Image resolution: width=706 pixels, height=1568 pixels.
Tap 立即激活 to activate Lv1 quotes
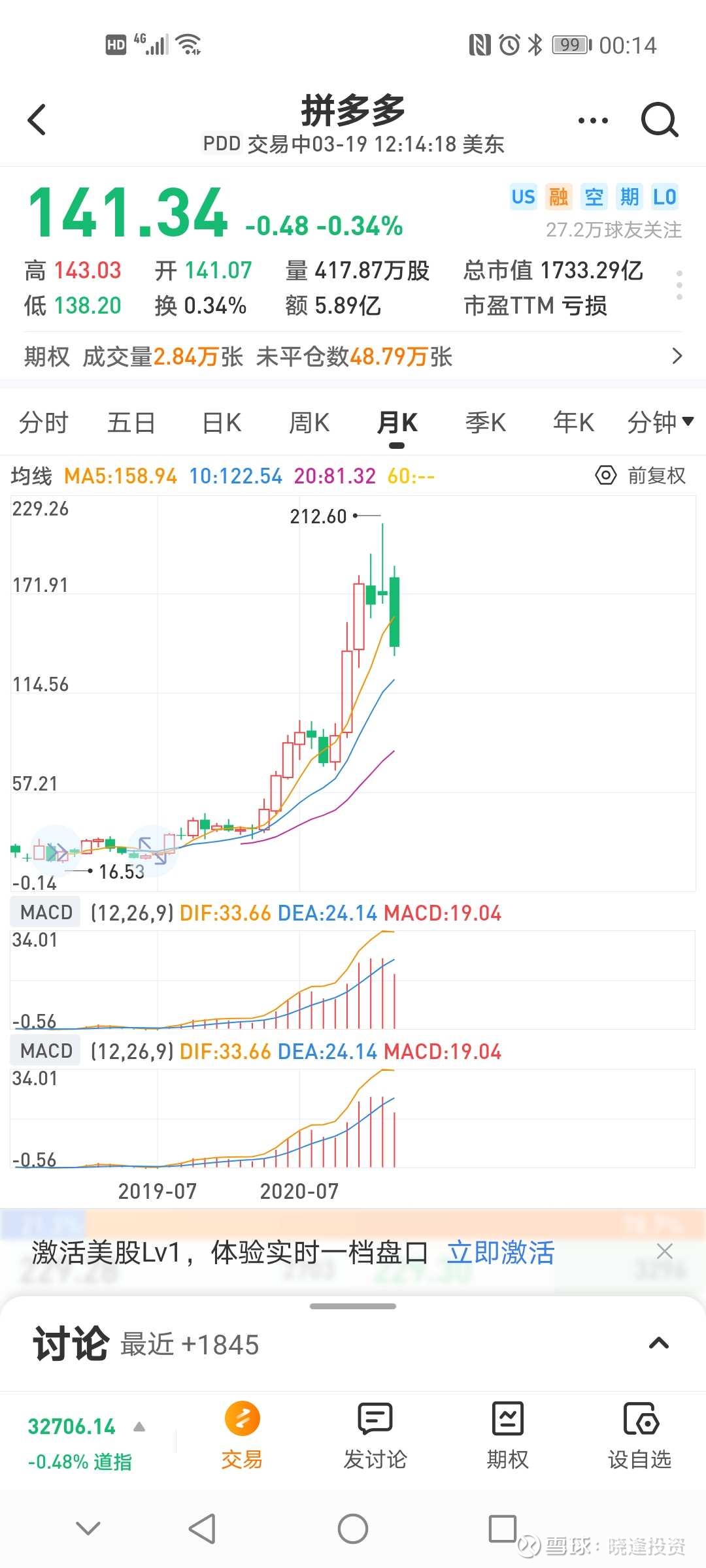click(500, 1253)
